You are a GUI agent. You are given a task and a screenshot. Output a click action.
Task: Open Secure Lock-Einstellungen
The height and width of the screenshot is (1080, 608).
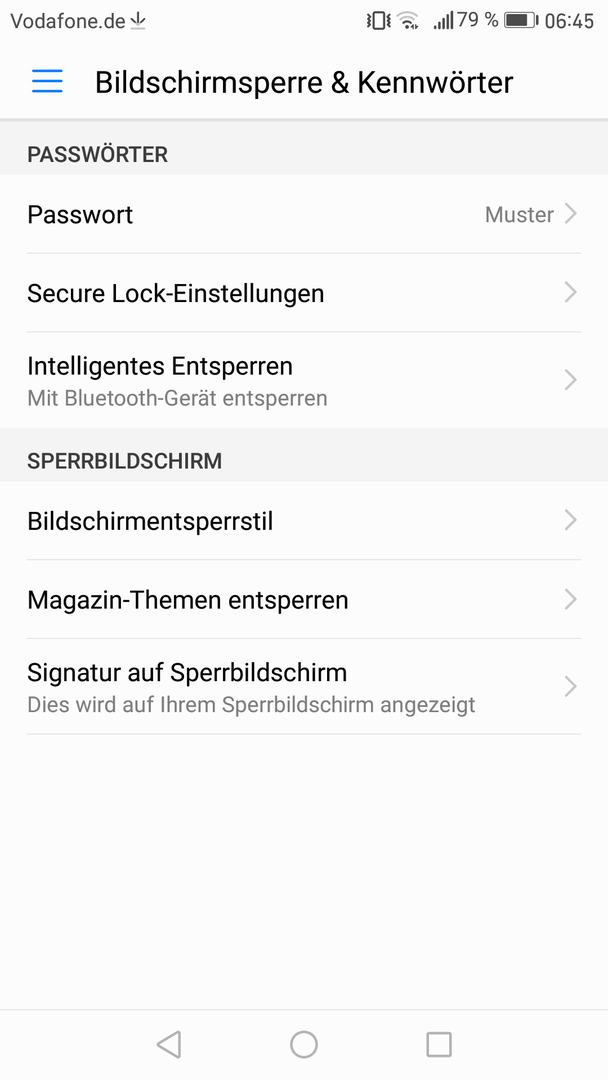pos(304,293)
